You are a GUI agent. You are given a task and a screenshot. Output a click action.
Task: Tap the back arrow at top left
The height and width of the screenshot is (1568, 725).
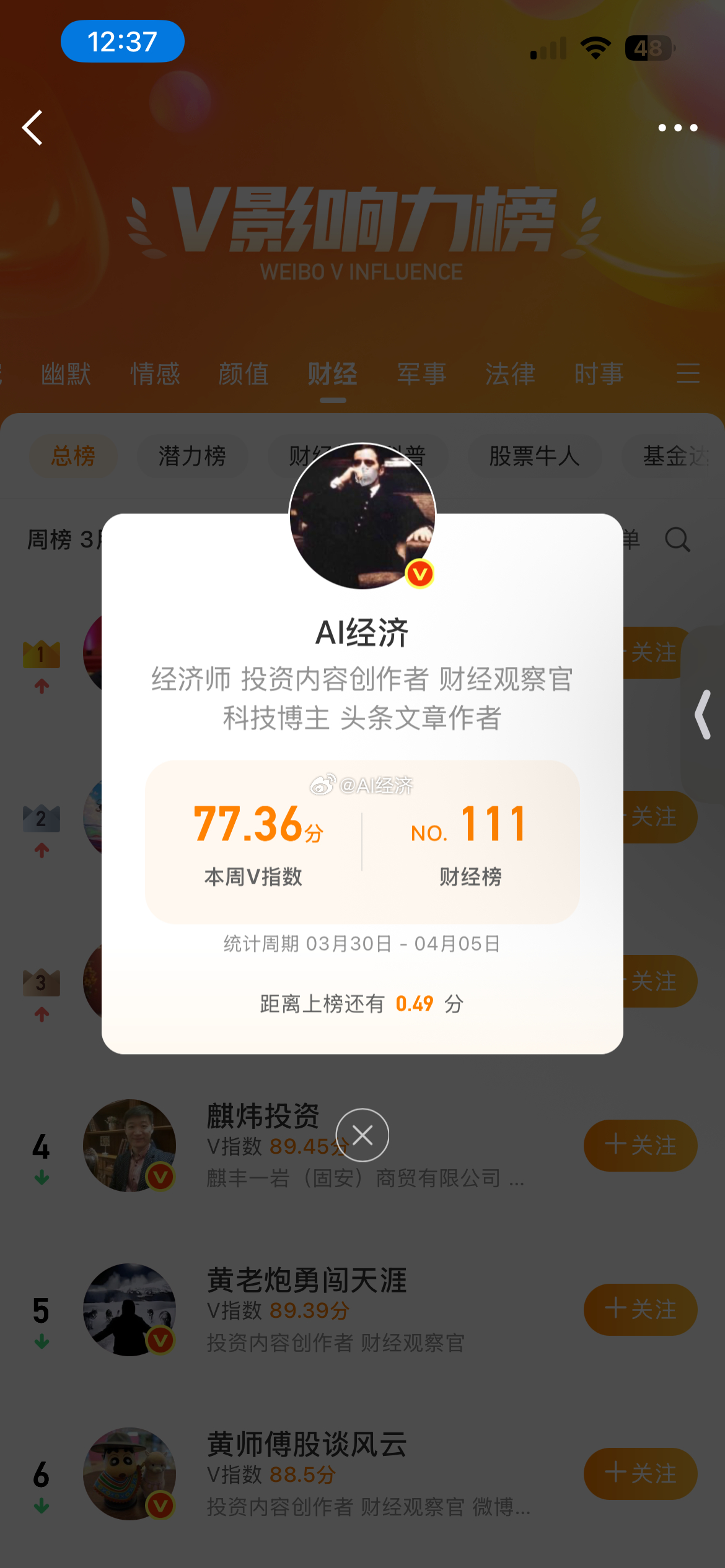[33, 127]
